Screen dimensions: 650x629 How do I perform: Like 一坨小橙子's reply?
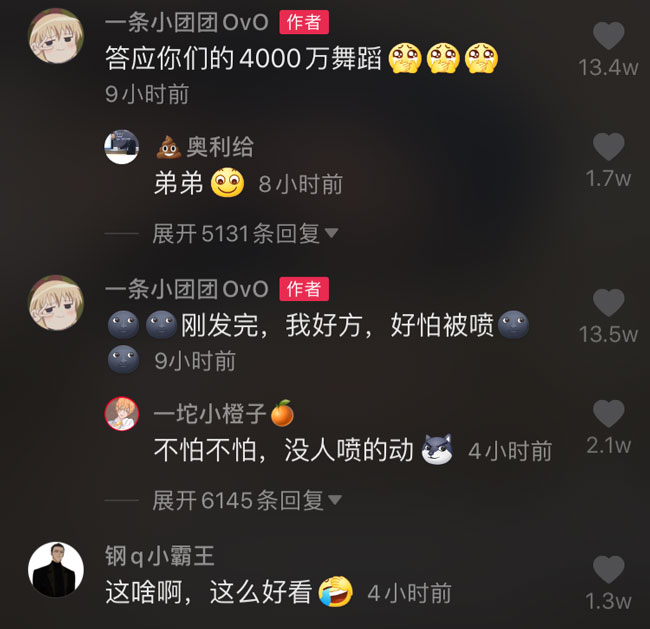(608, 414)
